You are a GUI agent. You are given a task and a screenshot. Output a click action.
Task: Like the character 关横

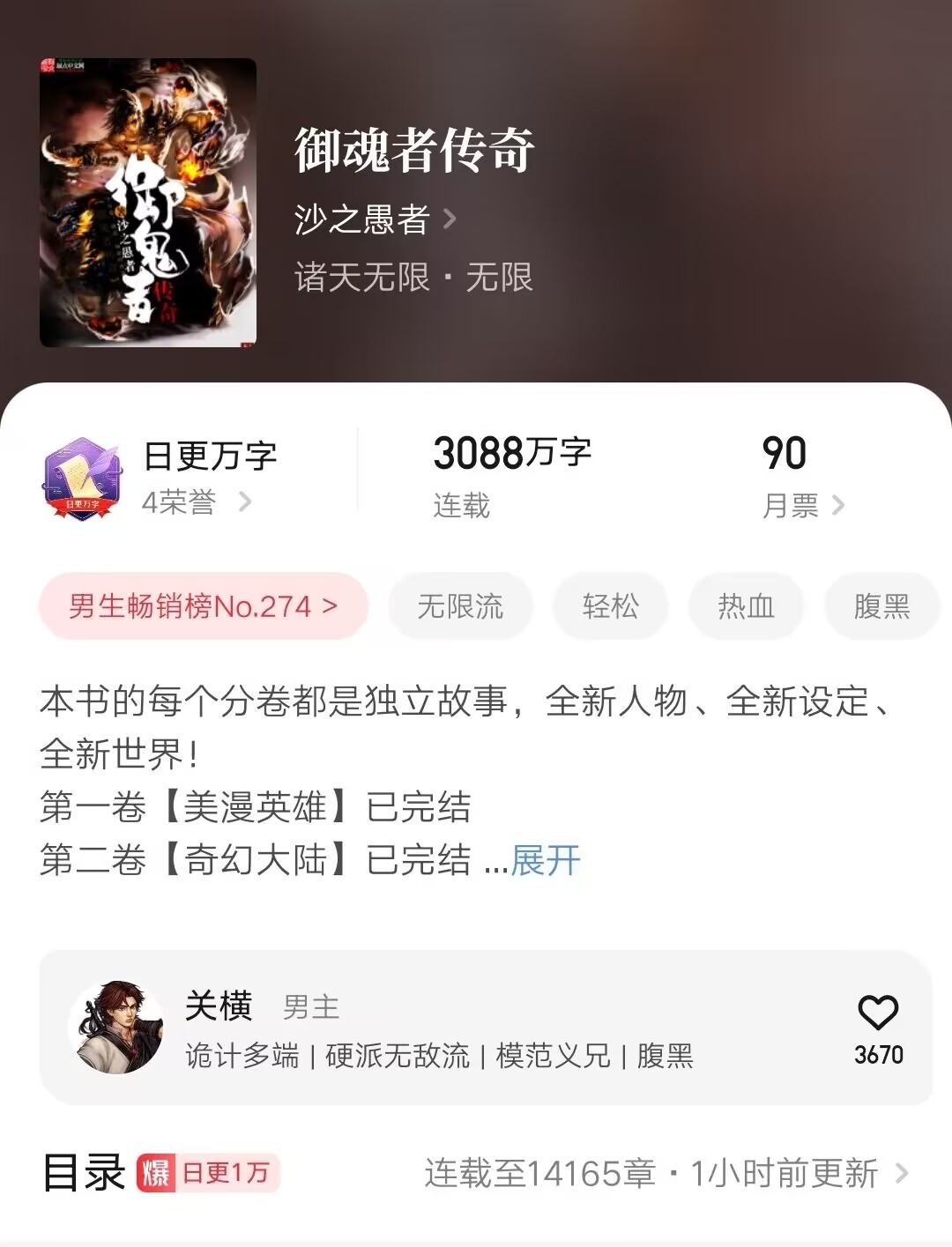(878, 1014)
